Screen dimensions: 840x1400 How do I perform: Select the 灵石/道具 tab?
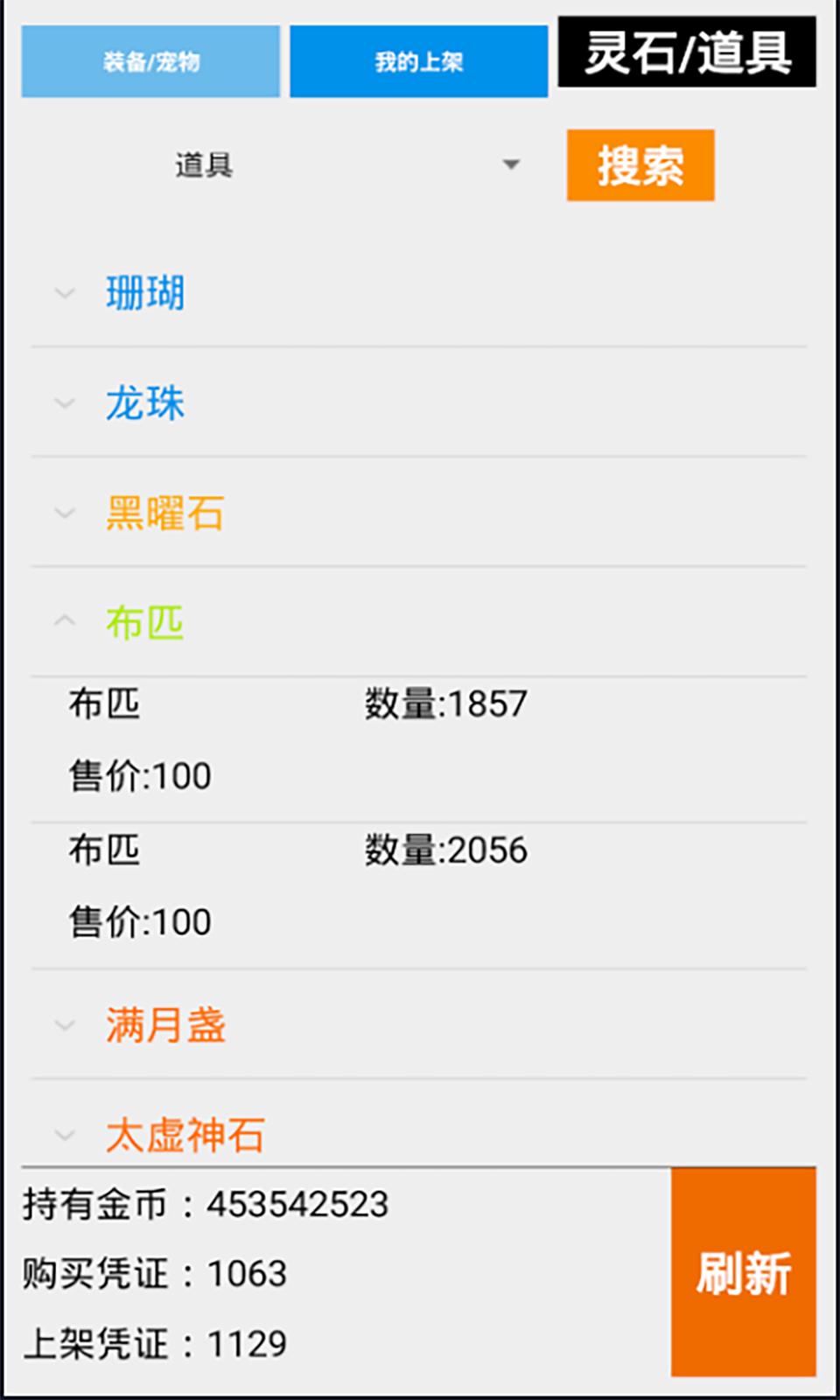(x=687, y=52)
